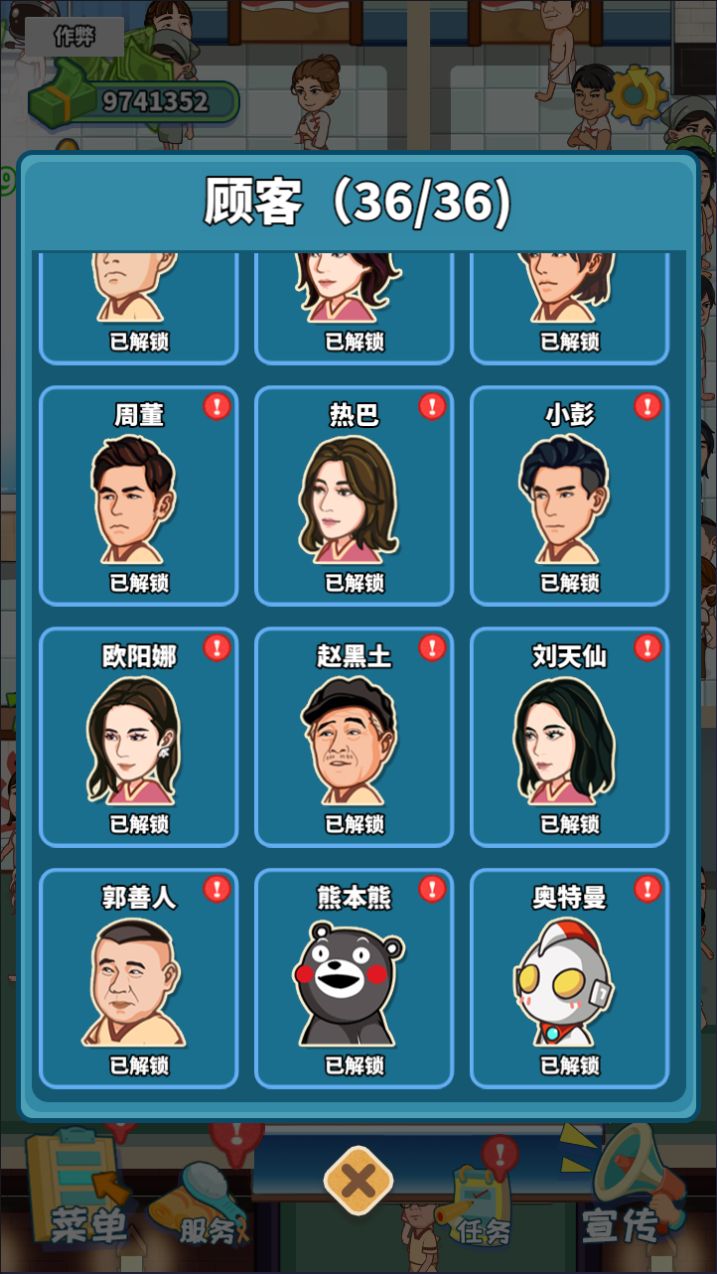Open the settings gear icon
This screenshot has width=717, height=1274.
pos(636,95)
